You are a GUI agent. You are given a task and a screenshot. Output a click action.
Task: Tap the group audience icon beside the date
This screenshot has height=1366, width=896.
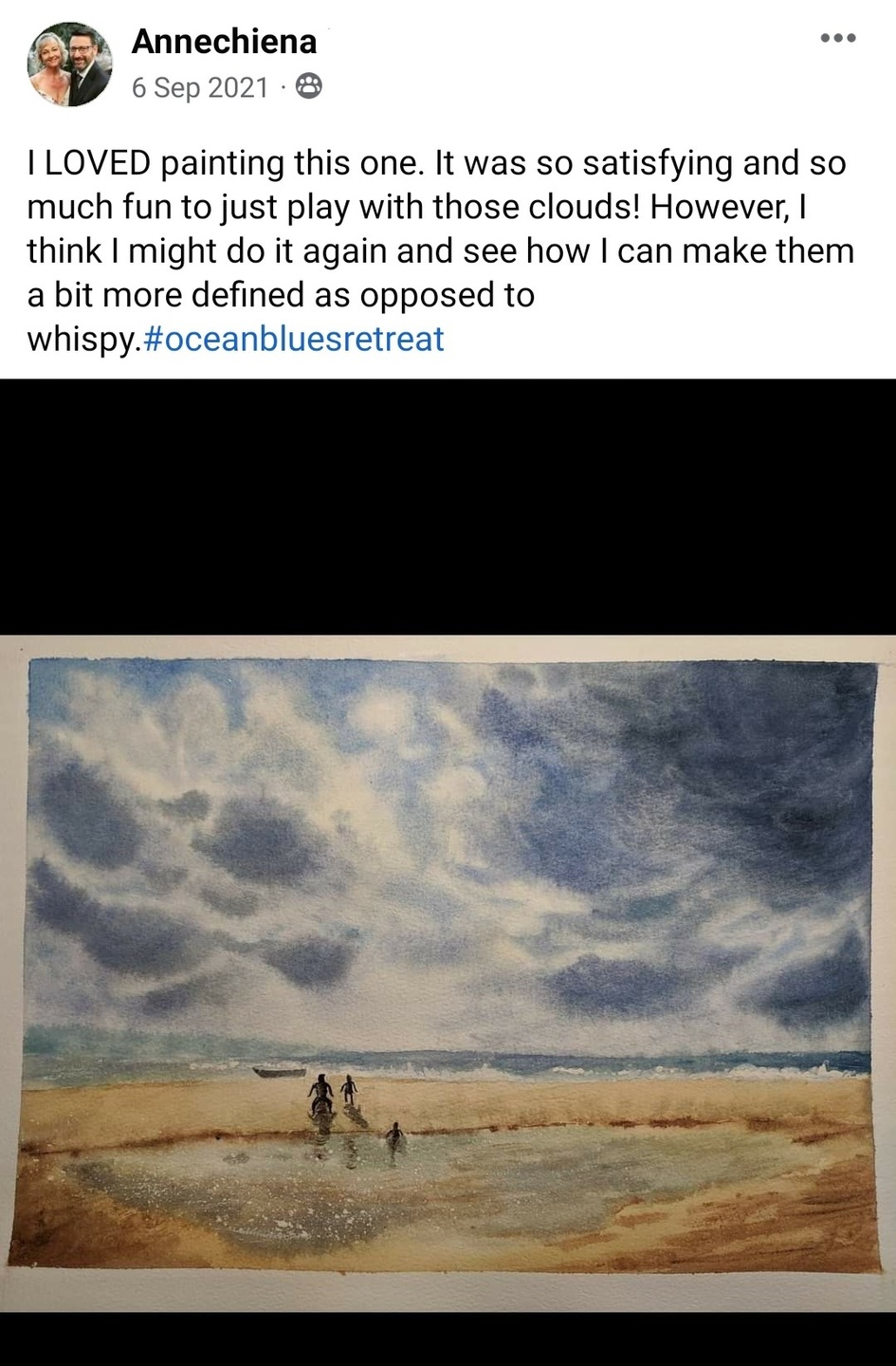pyautogui.click(x=309, y=88)
